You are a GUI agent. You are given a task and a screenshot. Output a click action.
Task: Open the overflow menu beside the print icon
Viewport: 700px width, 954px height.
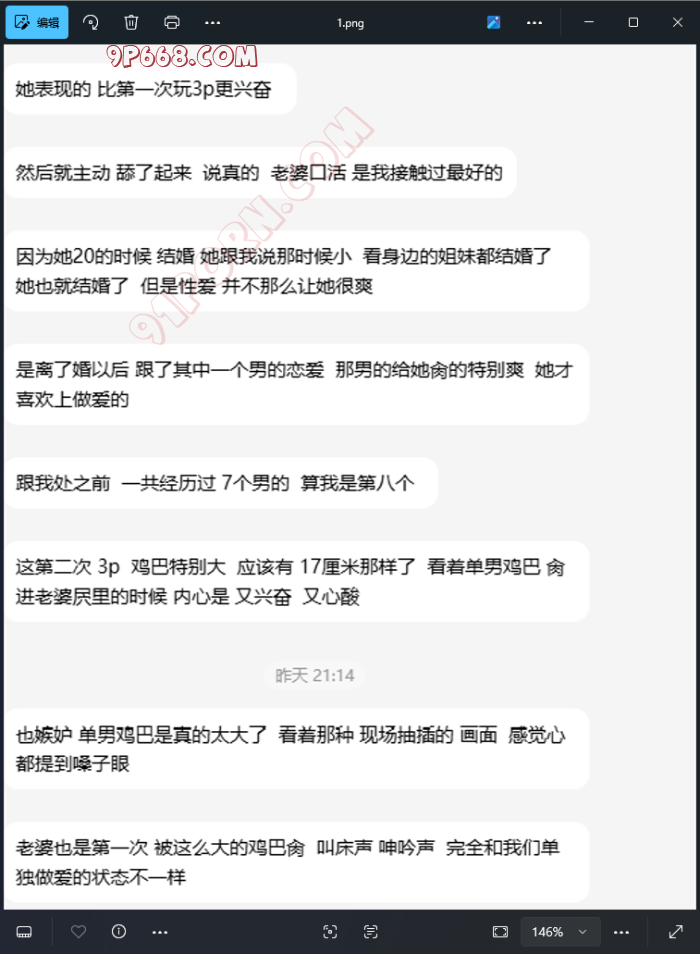[x=212, y=22]
